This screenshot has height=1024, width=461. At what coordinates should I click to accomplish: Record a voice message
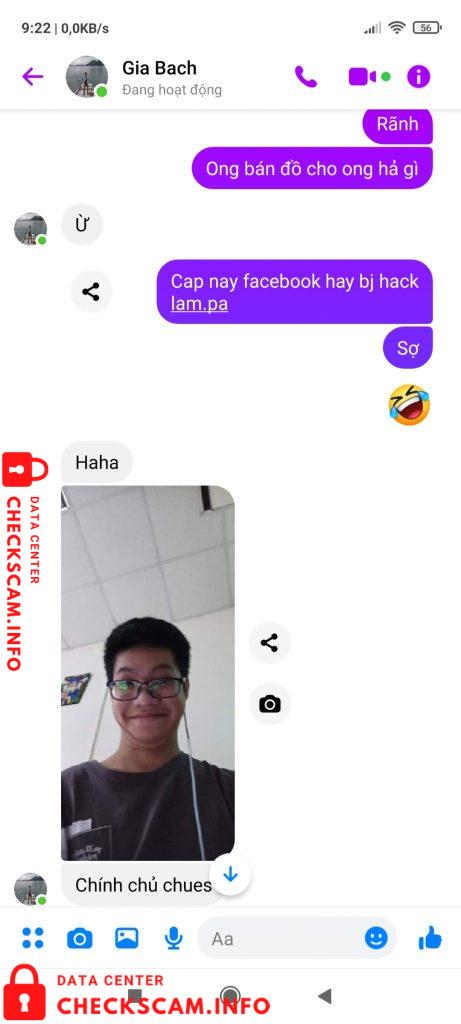click(174, 938)
